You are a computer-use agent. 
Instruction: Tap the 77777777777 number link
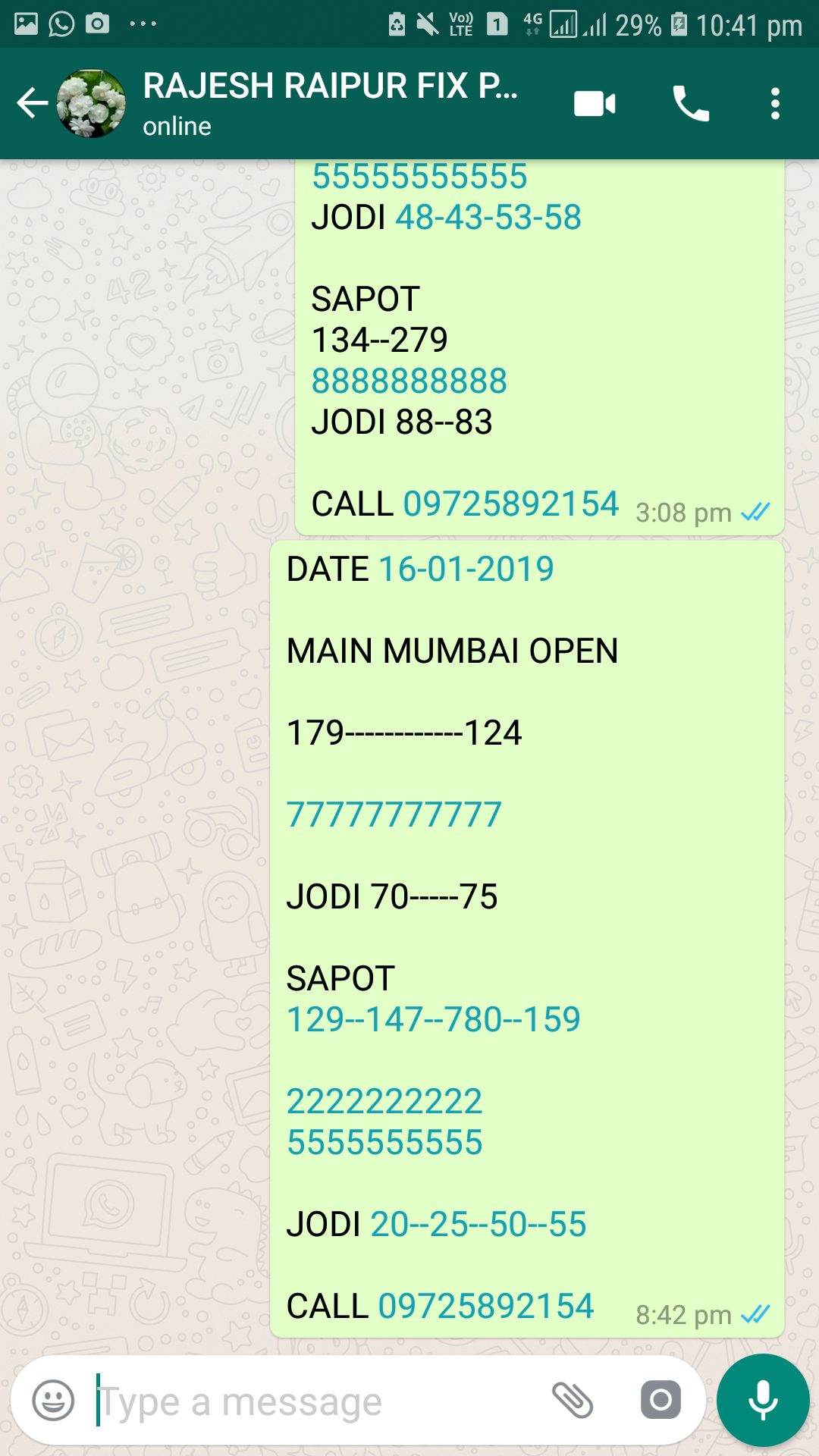(x=394, y=814)
